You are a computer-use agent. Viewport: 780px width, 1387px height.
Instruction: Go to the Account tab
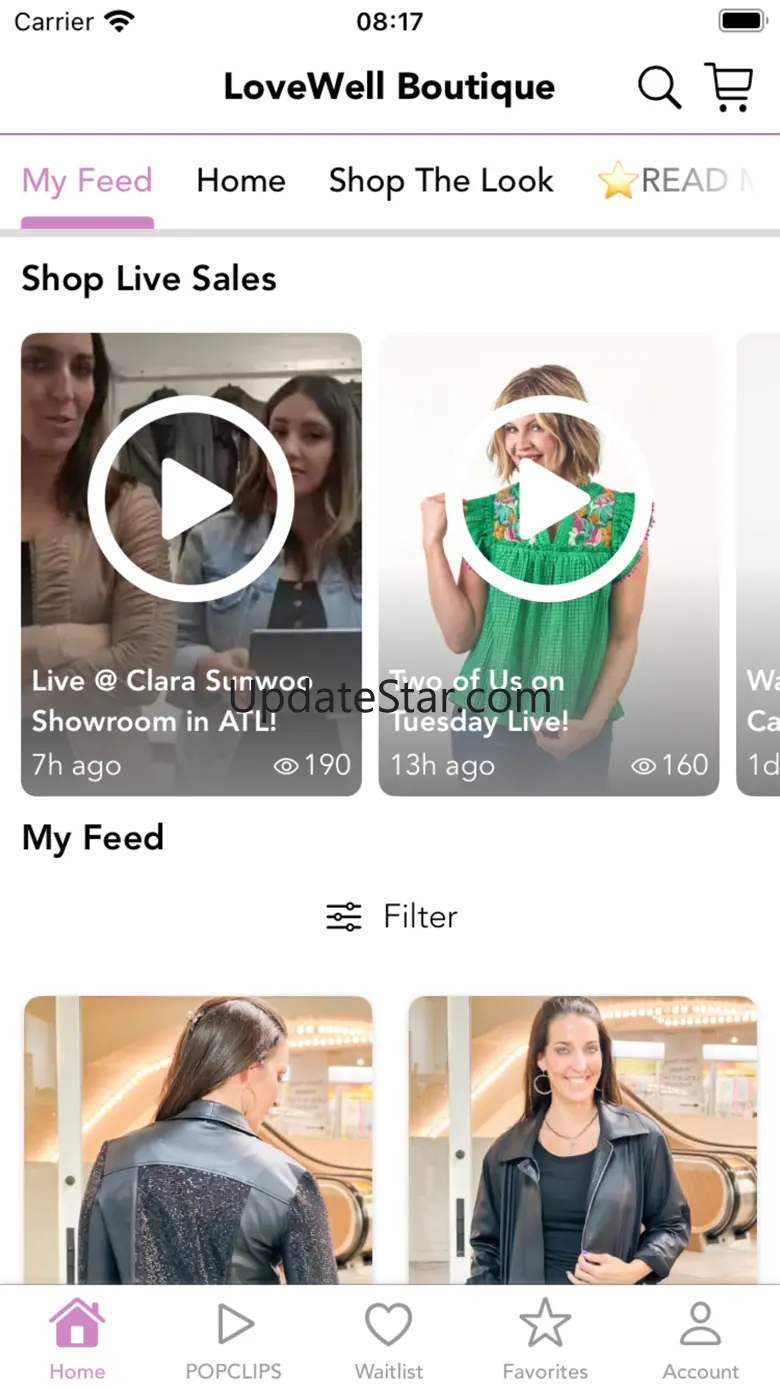[x=700, y=1338]
